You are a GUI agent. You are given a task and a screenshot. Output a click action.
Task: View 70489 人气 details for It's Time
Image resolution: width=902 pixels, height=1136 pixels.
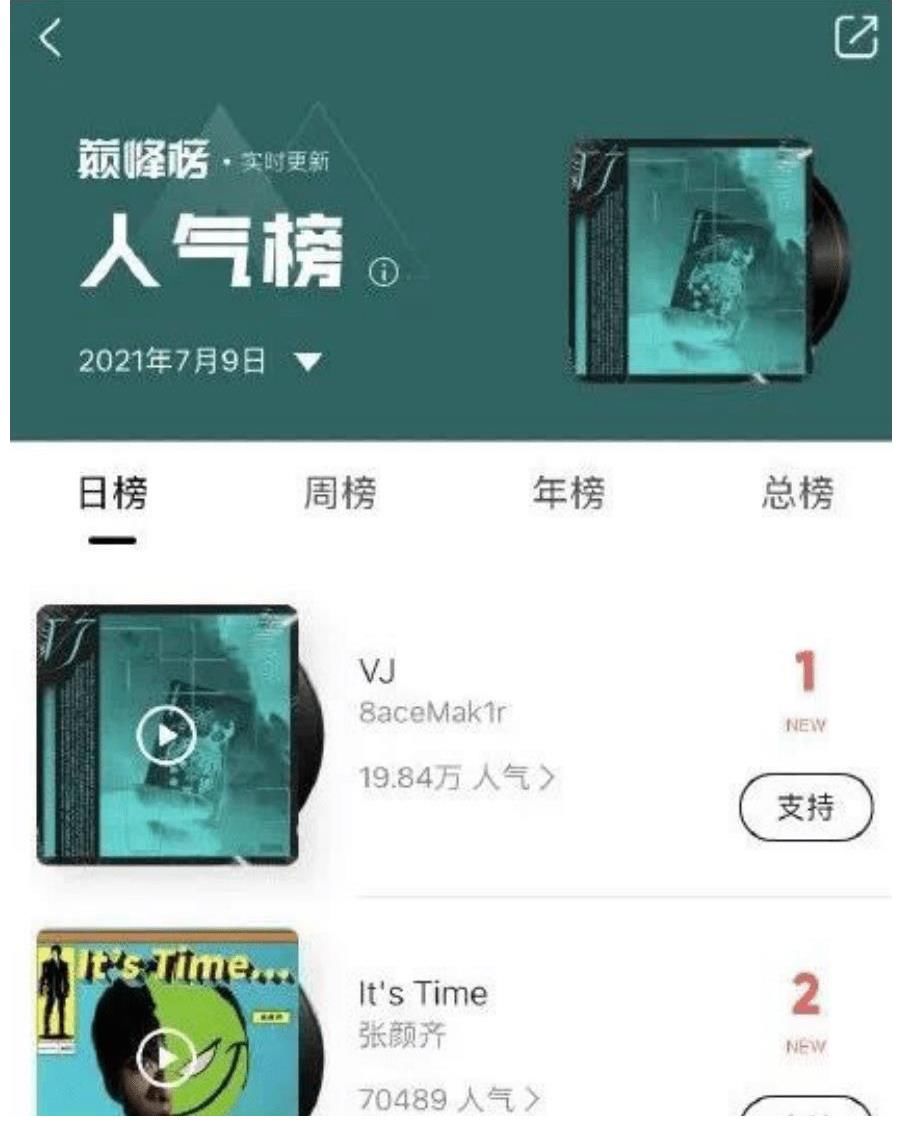(449, 1100)
